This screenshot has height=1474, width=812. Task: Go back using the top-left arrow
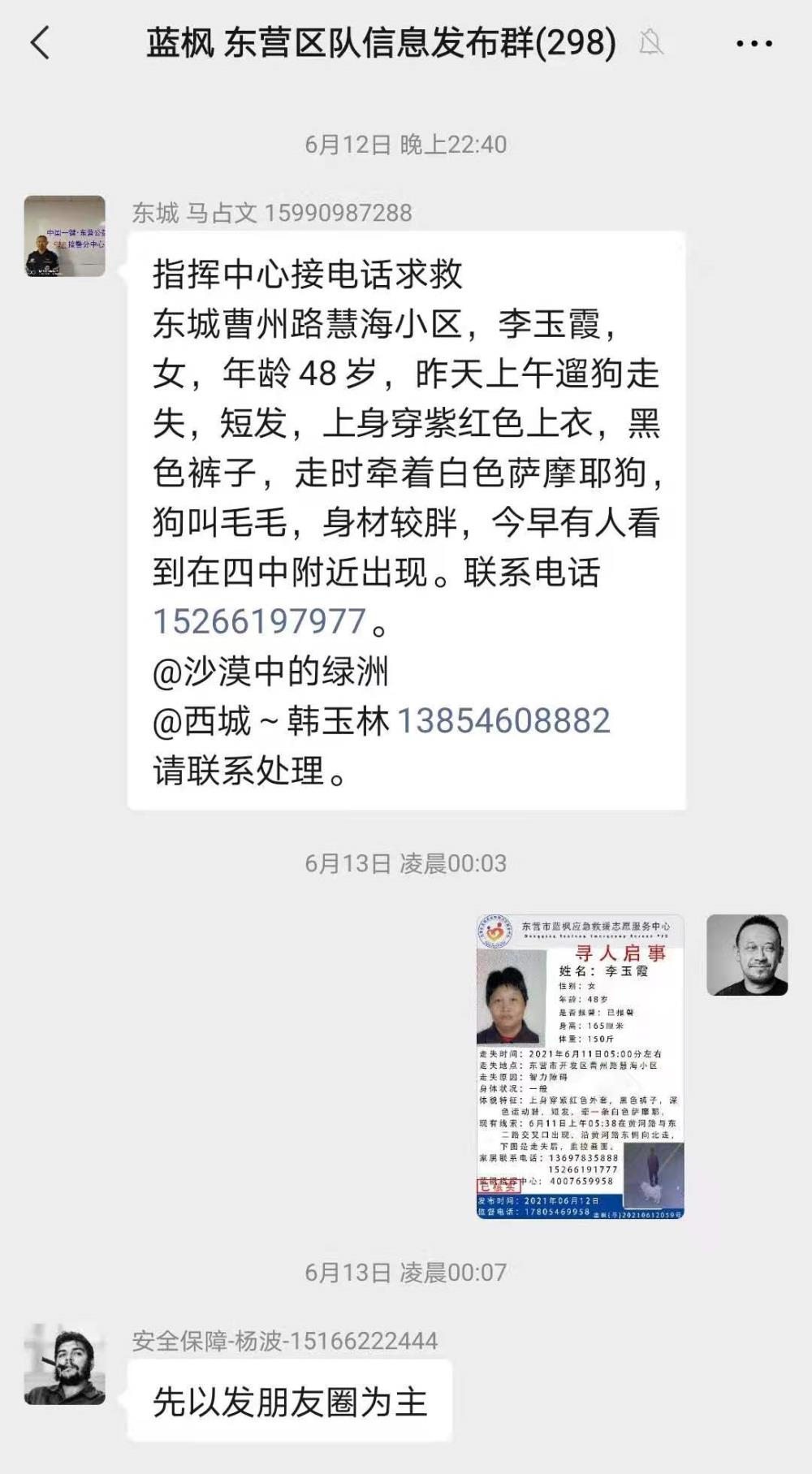pos(41,43)
